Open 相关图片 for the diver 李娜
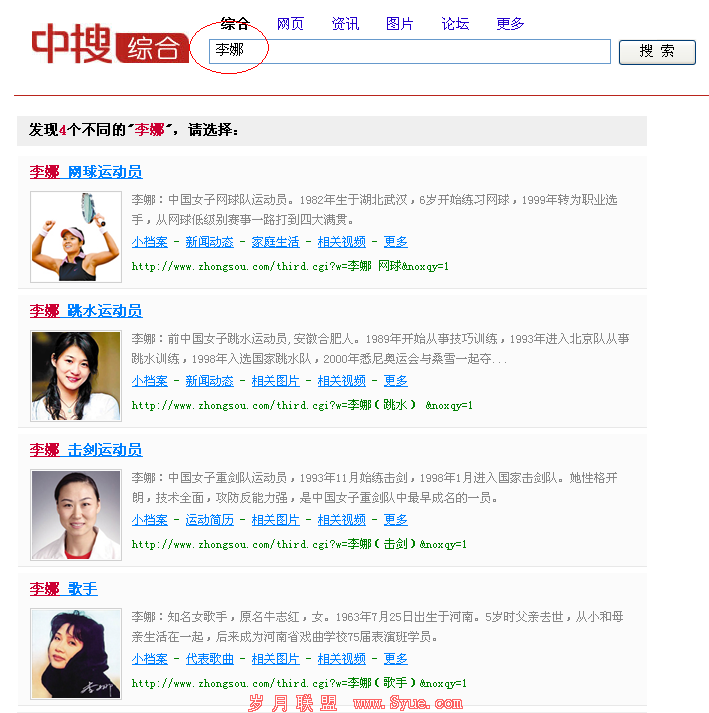This screenshot has width=709, height=713. point(275,381)
